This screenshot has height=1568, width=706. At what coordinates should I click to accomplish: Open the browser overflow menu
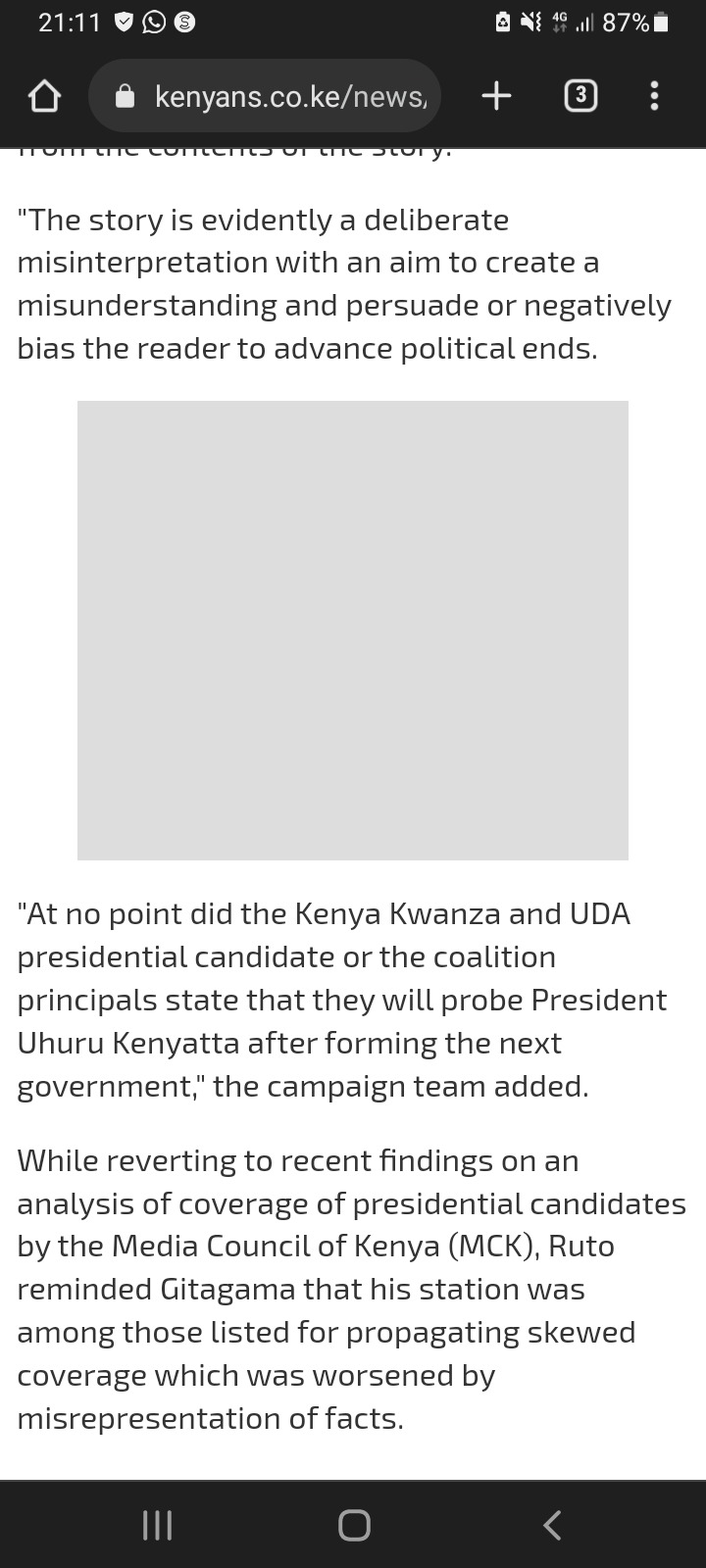click(x=655, y=95)
